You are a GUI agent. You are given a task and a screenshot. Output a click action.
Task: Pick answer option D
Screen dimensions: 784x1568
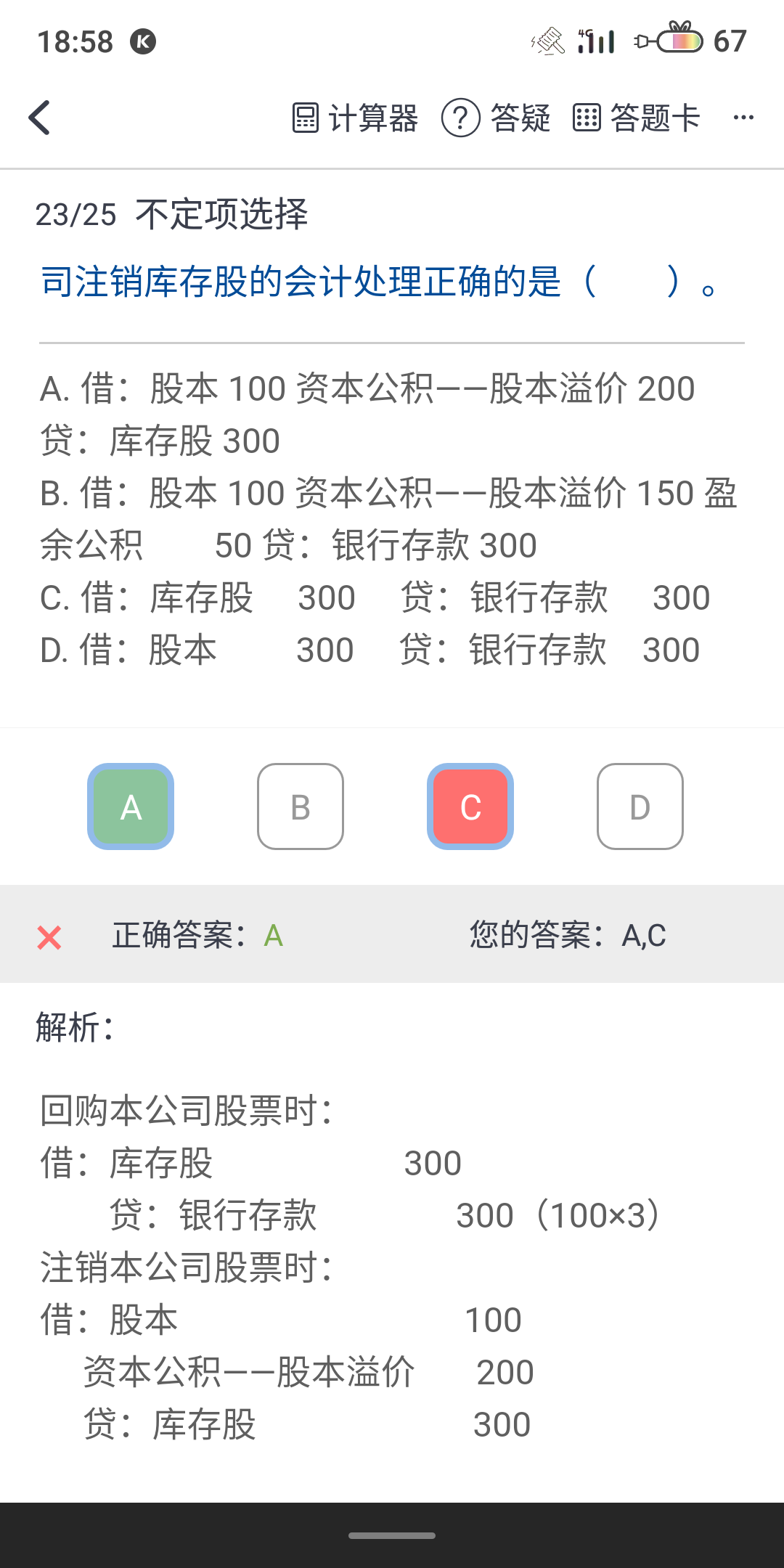[x=640, y=807]
